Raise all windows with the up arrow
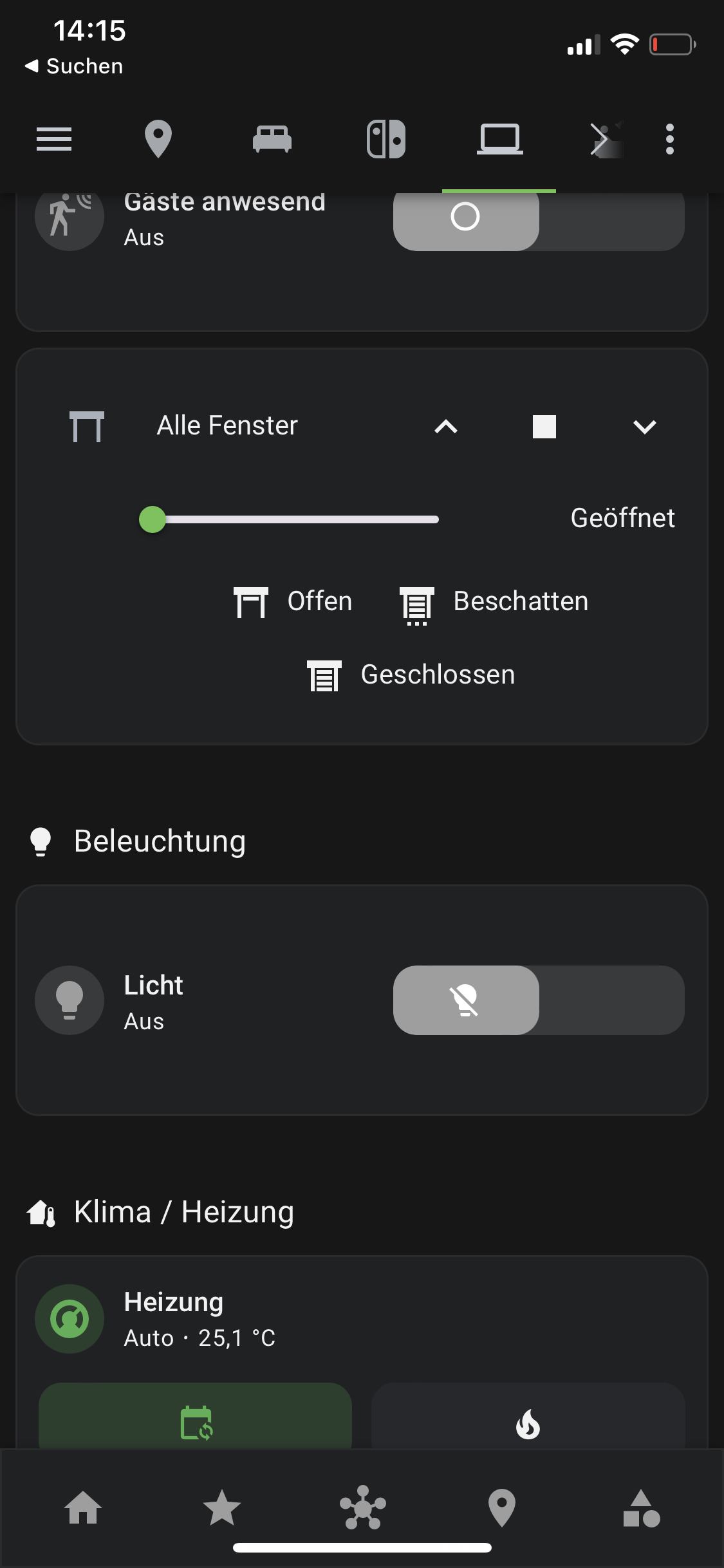This screenshot has width=724, height=1568. pos(445,426)
